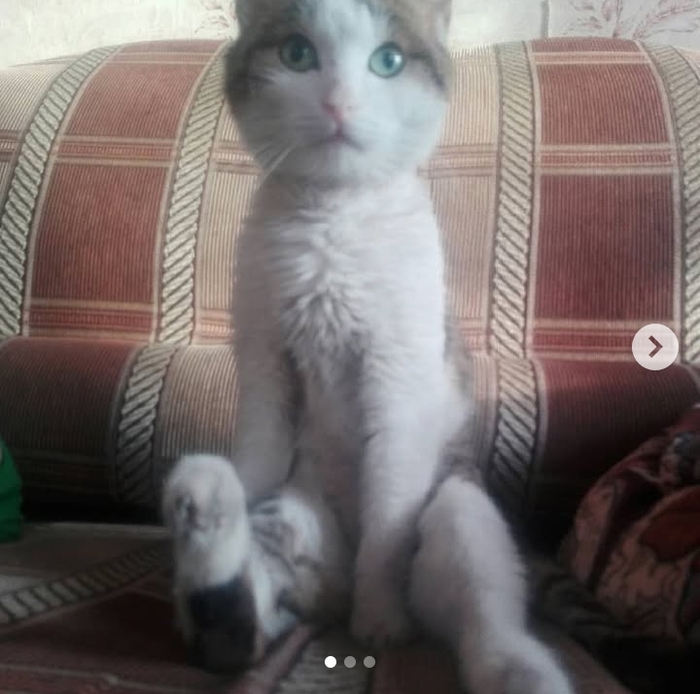
Task: Jump to the third carousel dot
Action: (369, 662)
